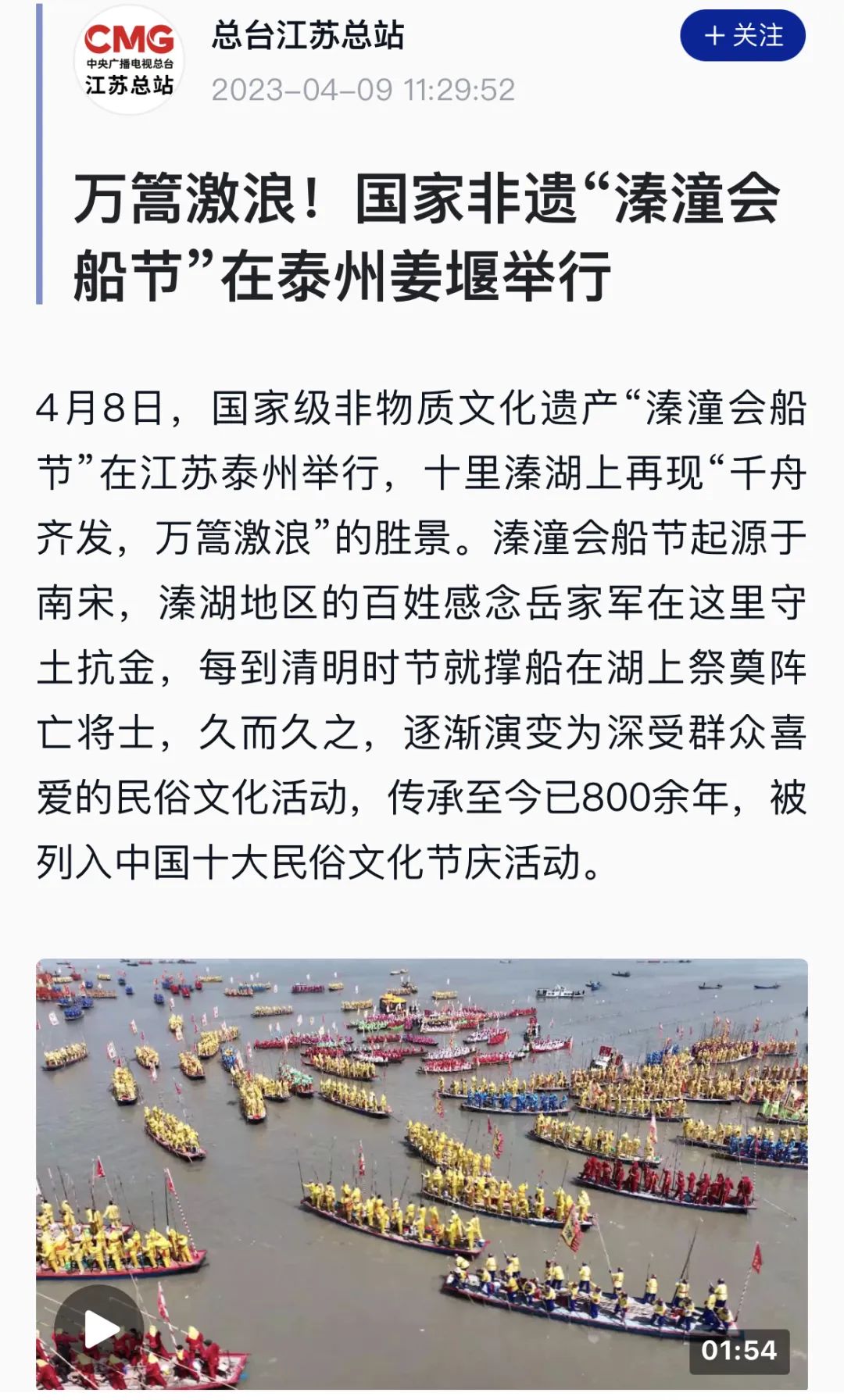The height and width of the screenshot is (1400, 844).
Task: Follow 总台江苏总站 with the 关注 button
Action: pos(742,36)
